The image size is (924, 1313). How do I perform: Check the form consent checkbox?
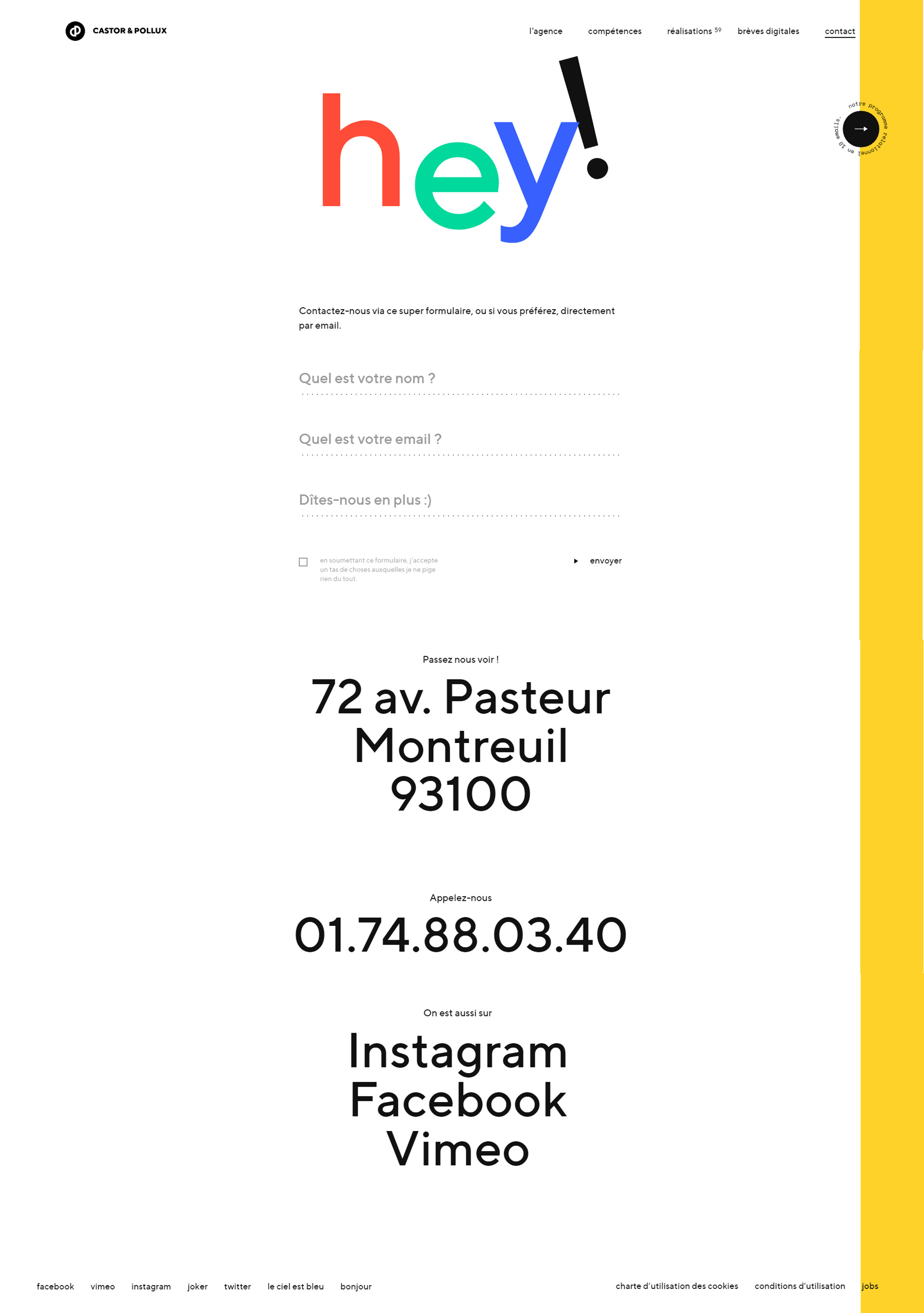tap(304, 562)
